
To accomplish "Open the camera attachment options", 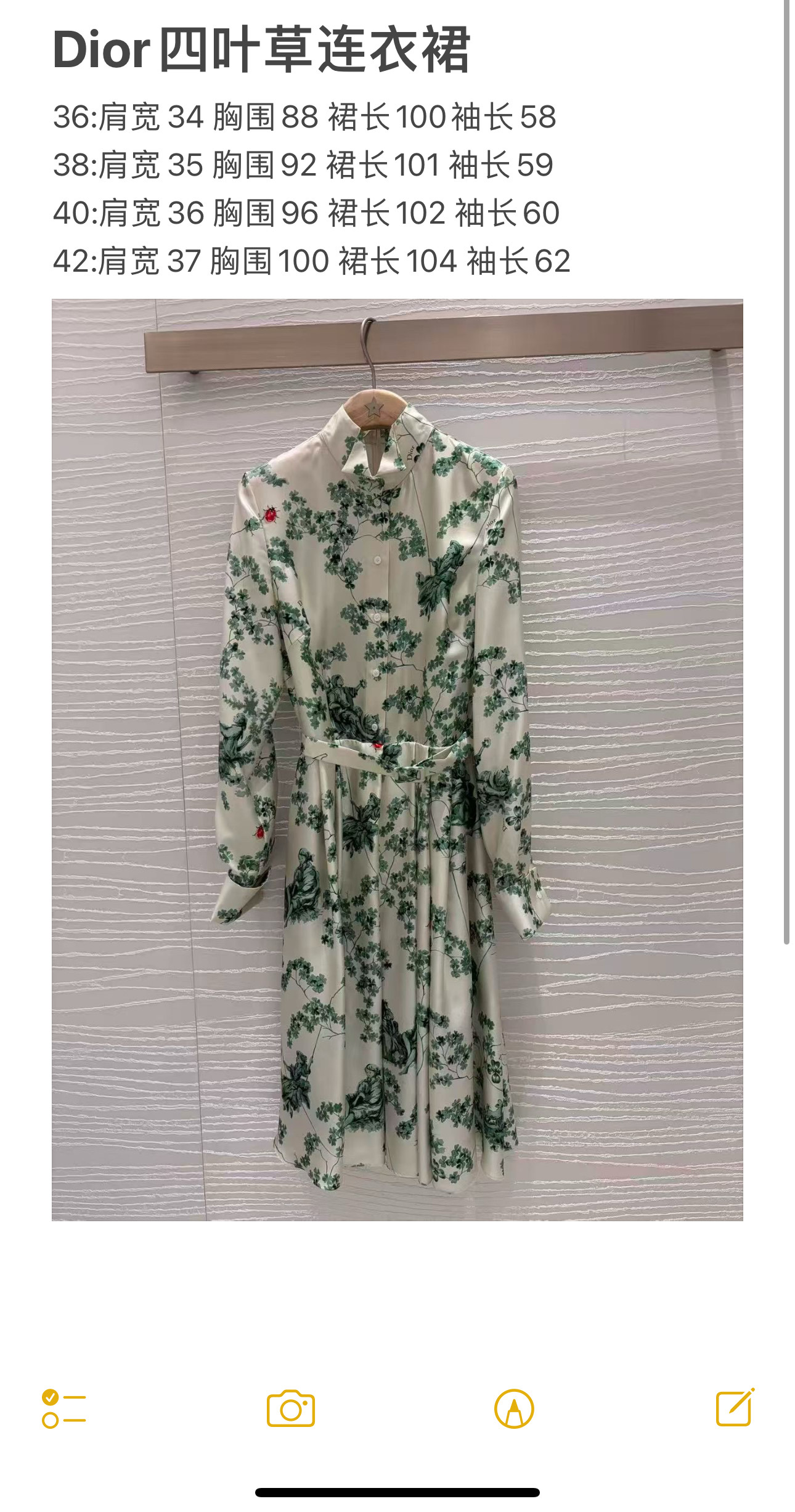I will 291,1408.
